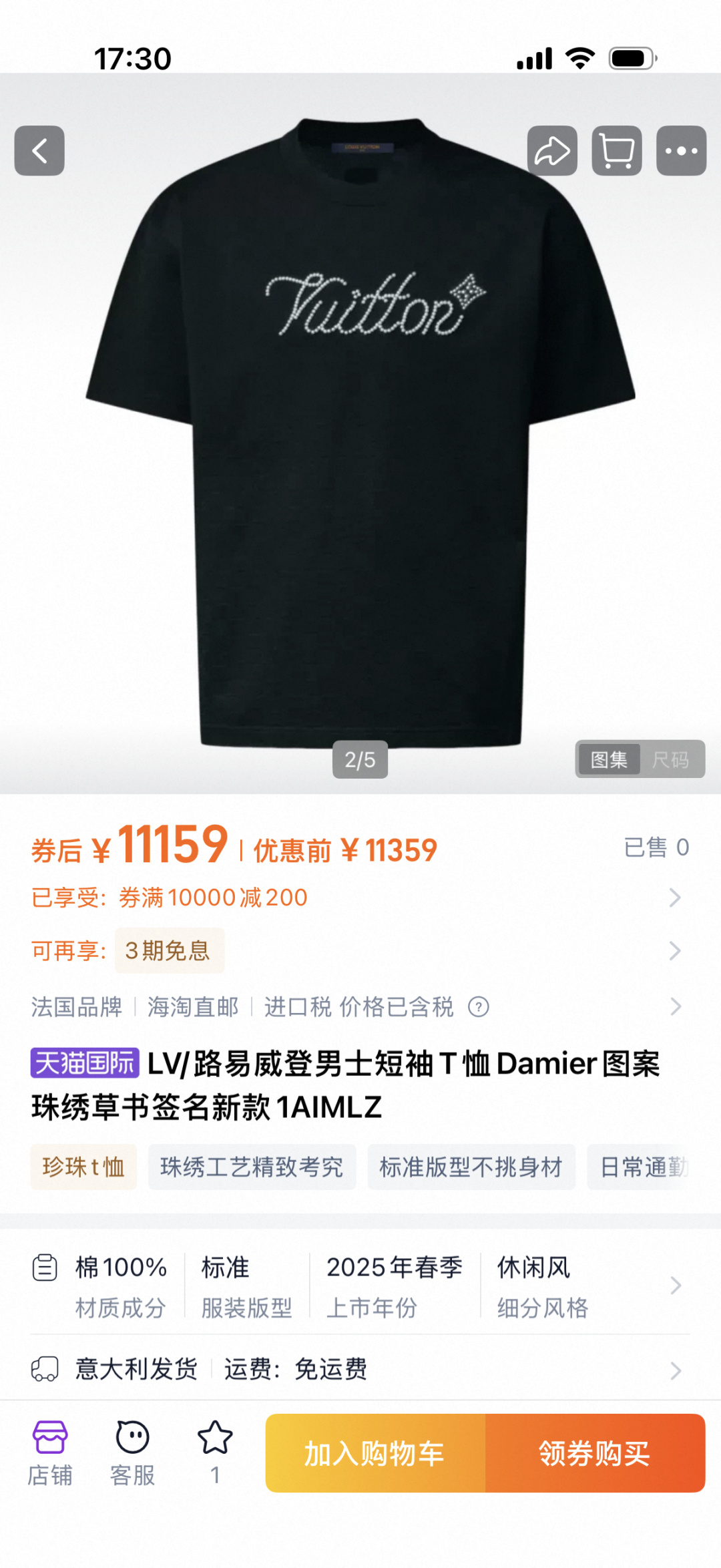
Task: Open the three-dot overflow menu
Action: (681, 151)
